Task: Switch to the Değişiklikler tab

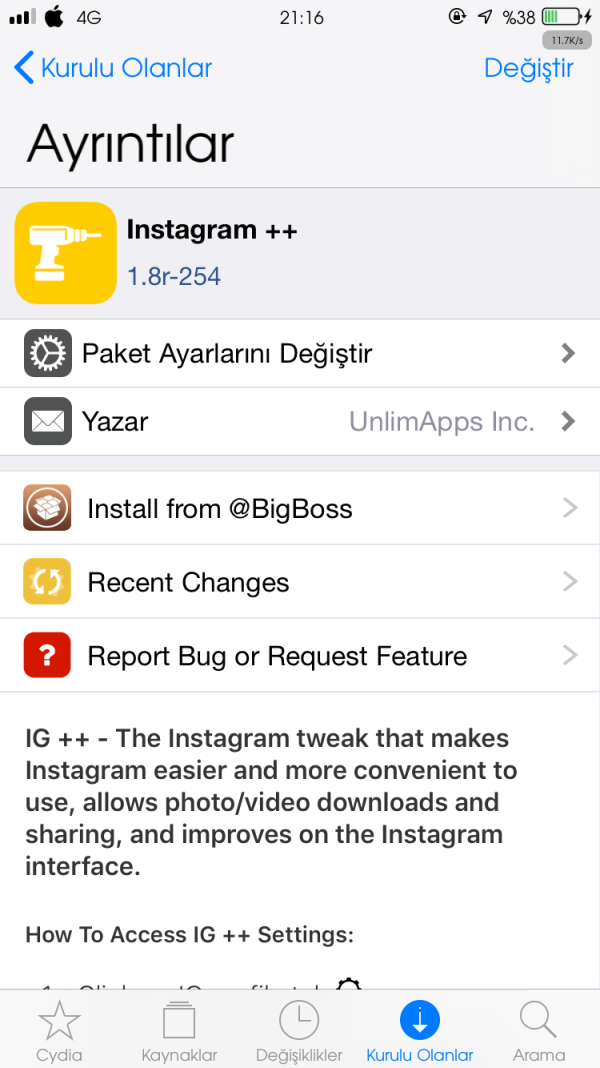Action: (x=299, y=1030)
